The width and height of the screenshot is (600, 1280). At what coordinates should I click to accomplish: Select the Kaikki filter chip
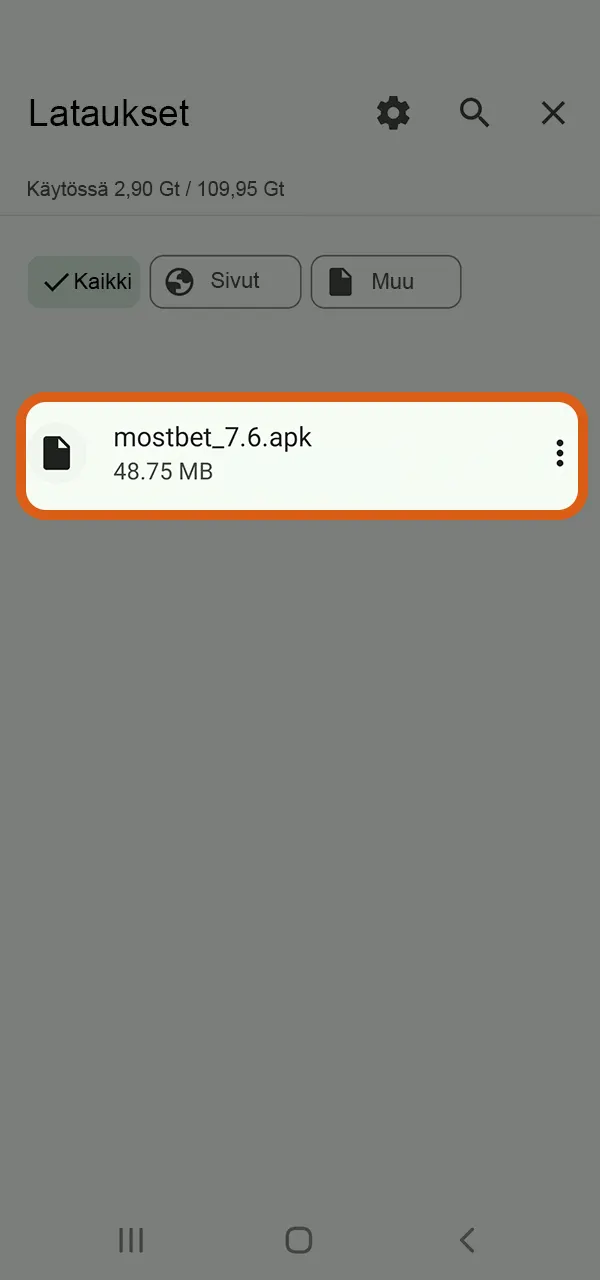click(x=84, y=282)
